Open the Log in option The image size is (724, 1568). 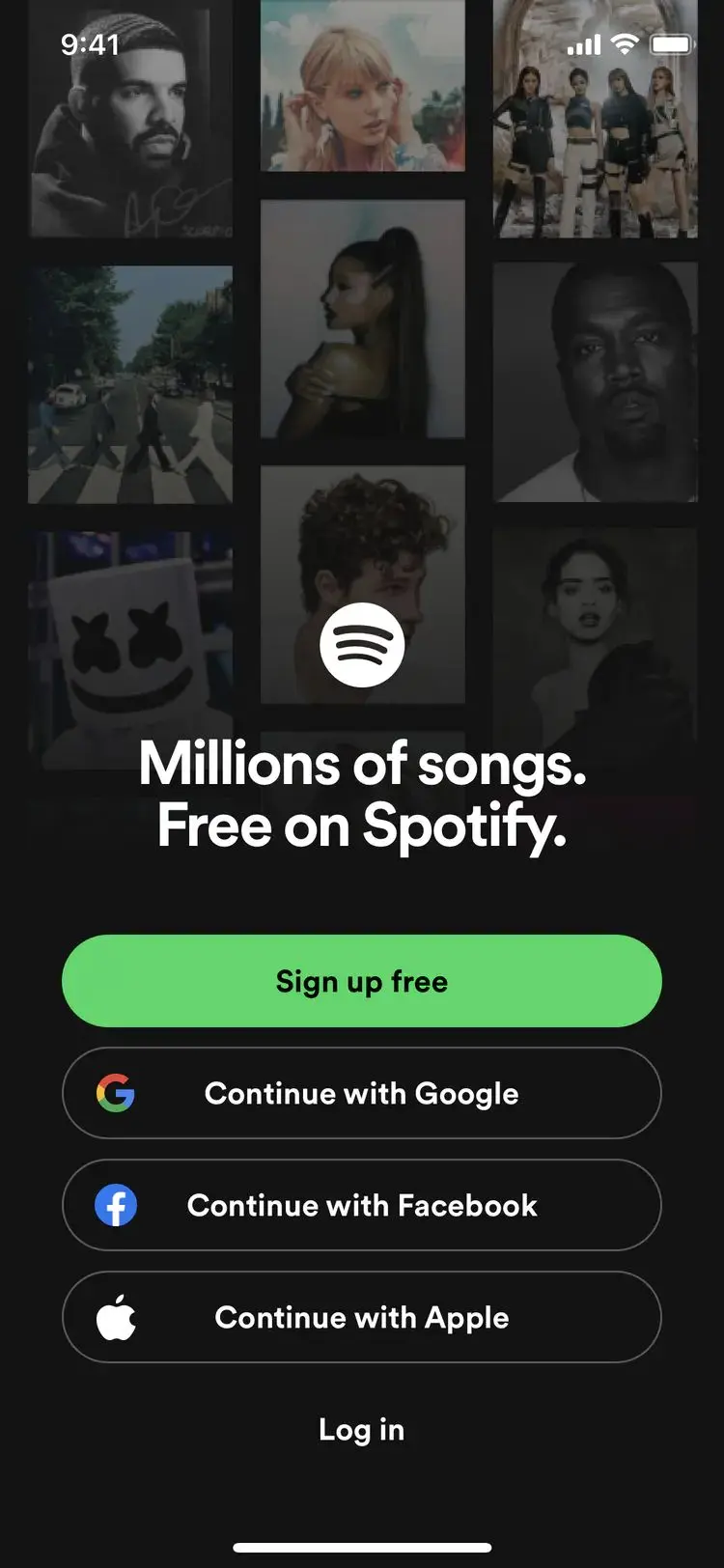click(x=361, y=1430)
